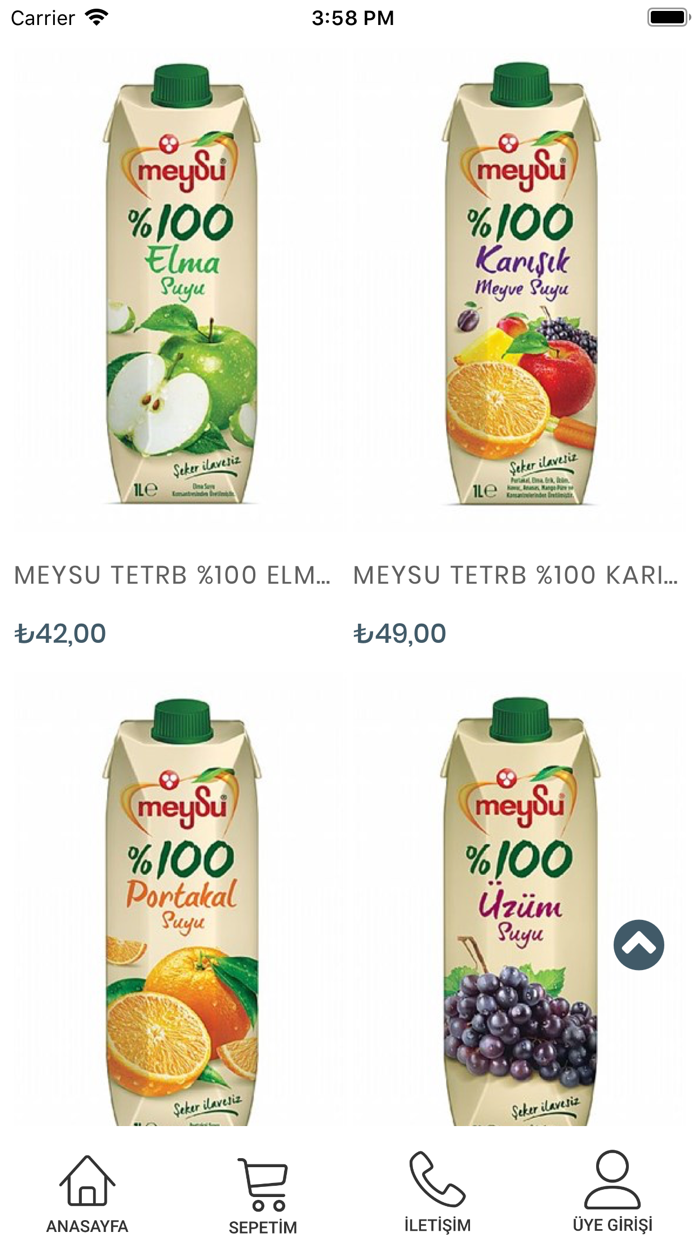
Task: Switch to the İletişim tab
Action: (437, 1192)
